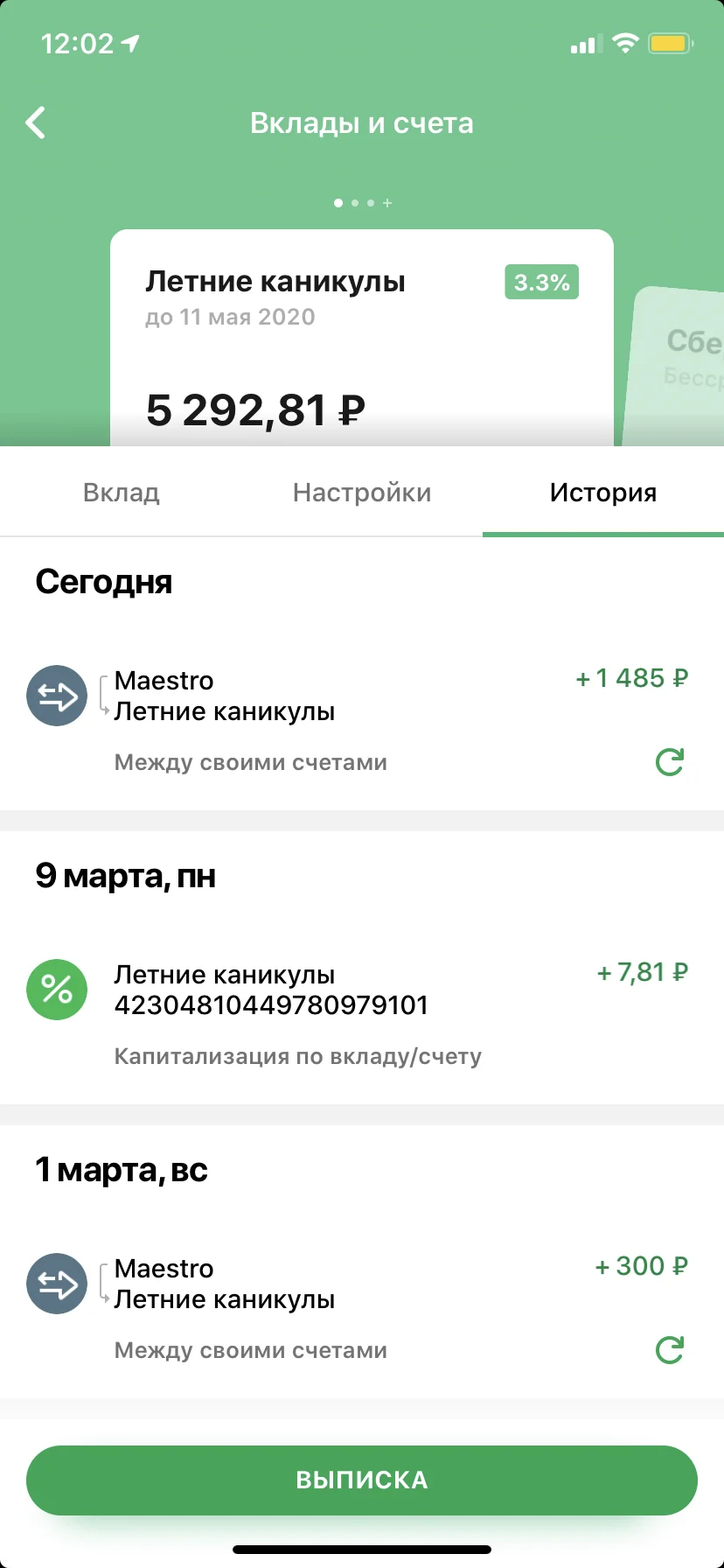Tap the ВЫПИСКА button
Screen dimensions: 724x1568
[x=362, y=1480]
